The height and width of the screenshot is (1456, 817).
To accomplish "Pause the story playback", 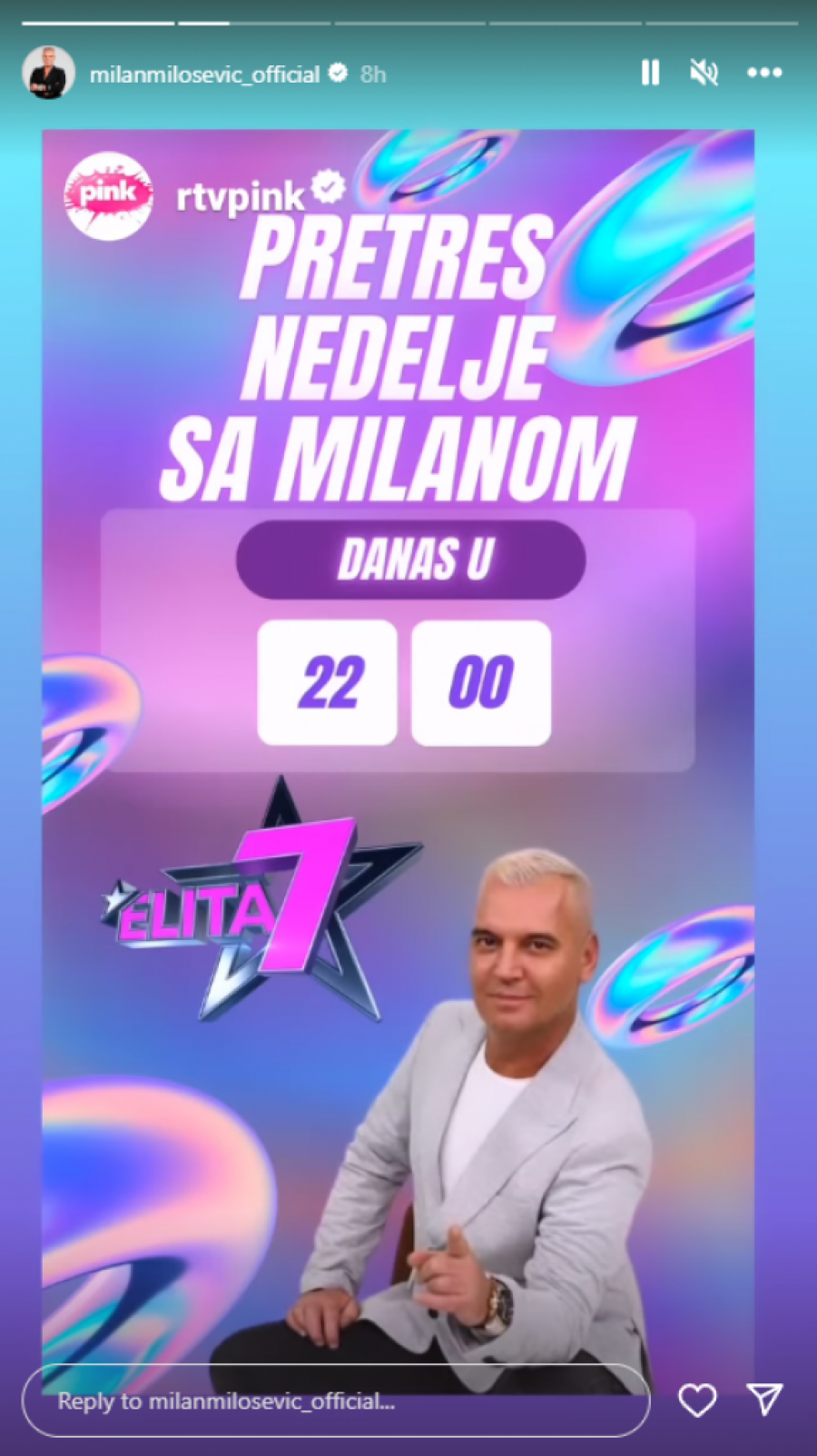I will tap(650, 73).
